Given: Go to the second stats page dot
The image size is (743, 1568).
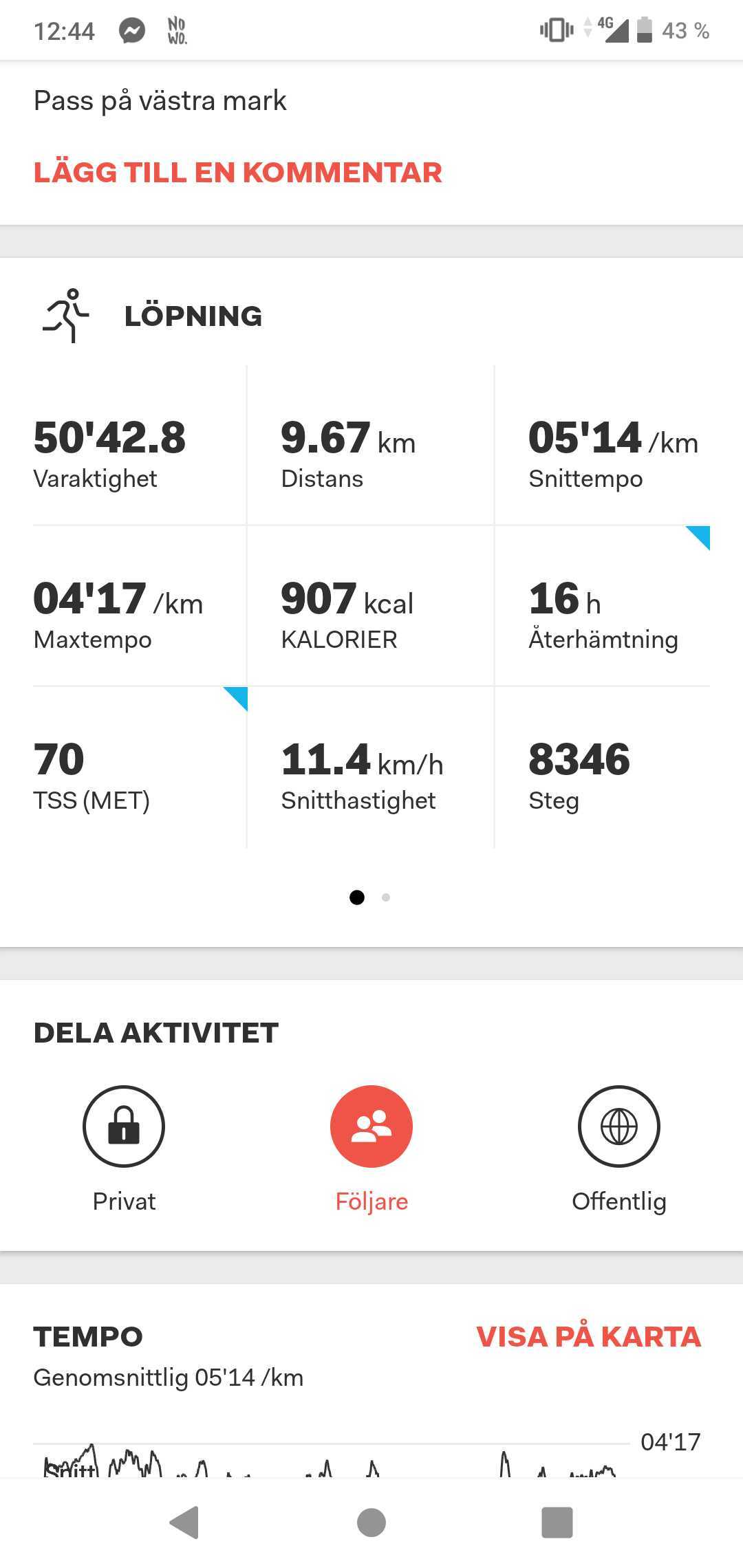Looking at the screenshot, I should coord(386,897).
